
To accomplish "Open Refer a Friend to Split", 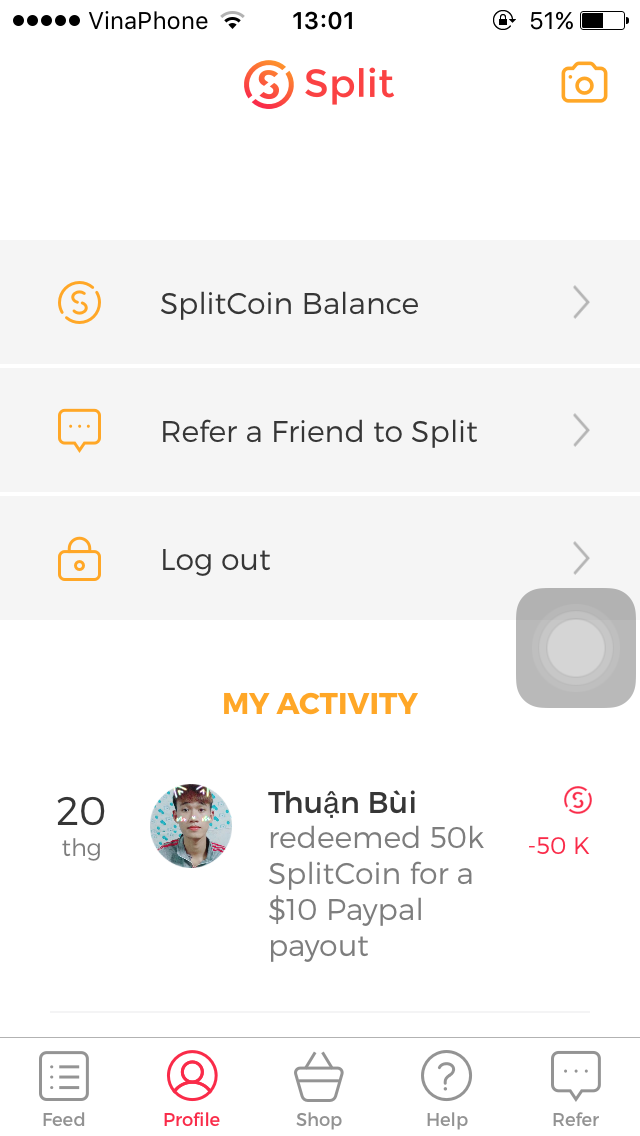I will 320,431.
